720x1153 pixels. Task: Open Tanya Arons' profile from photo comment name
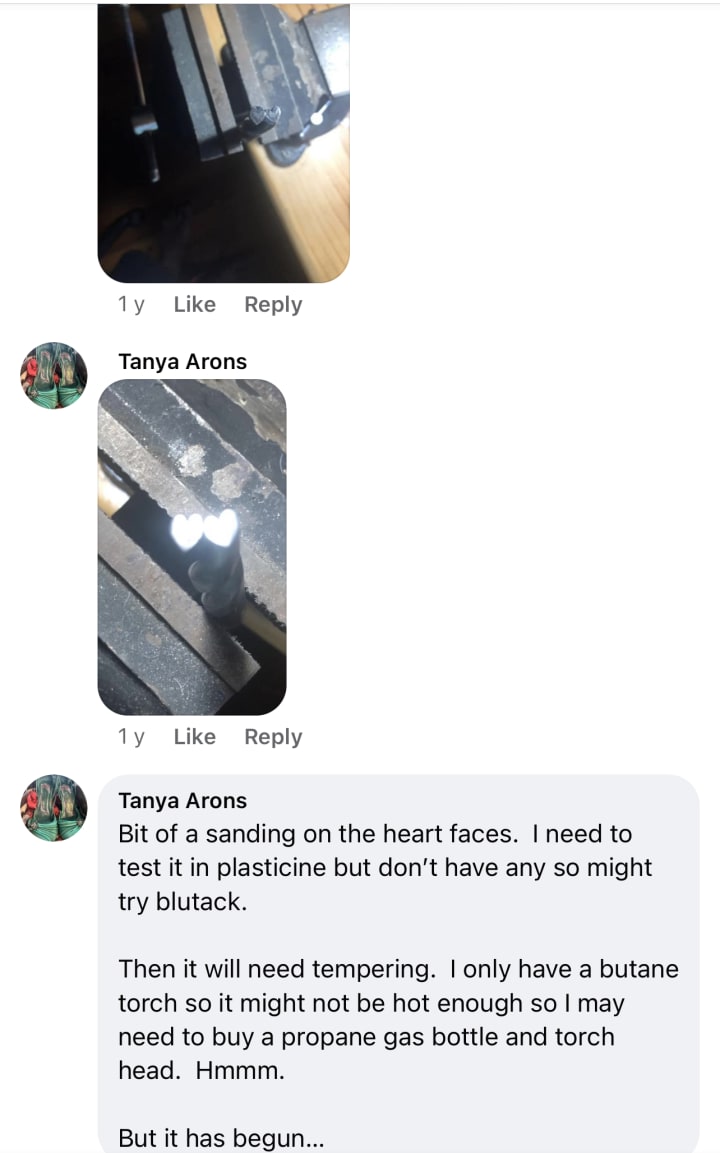tap(182, 362)
